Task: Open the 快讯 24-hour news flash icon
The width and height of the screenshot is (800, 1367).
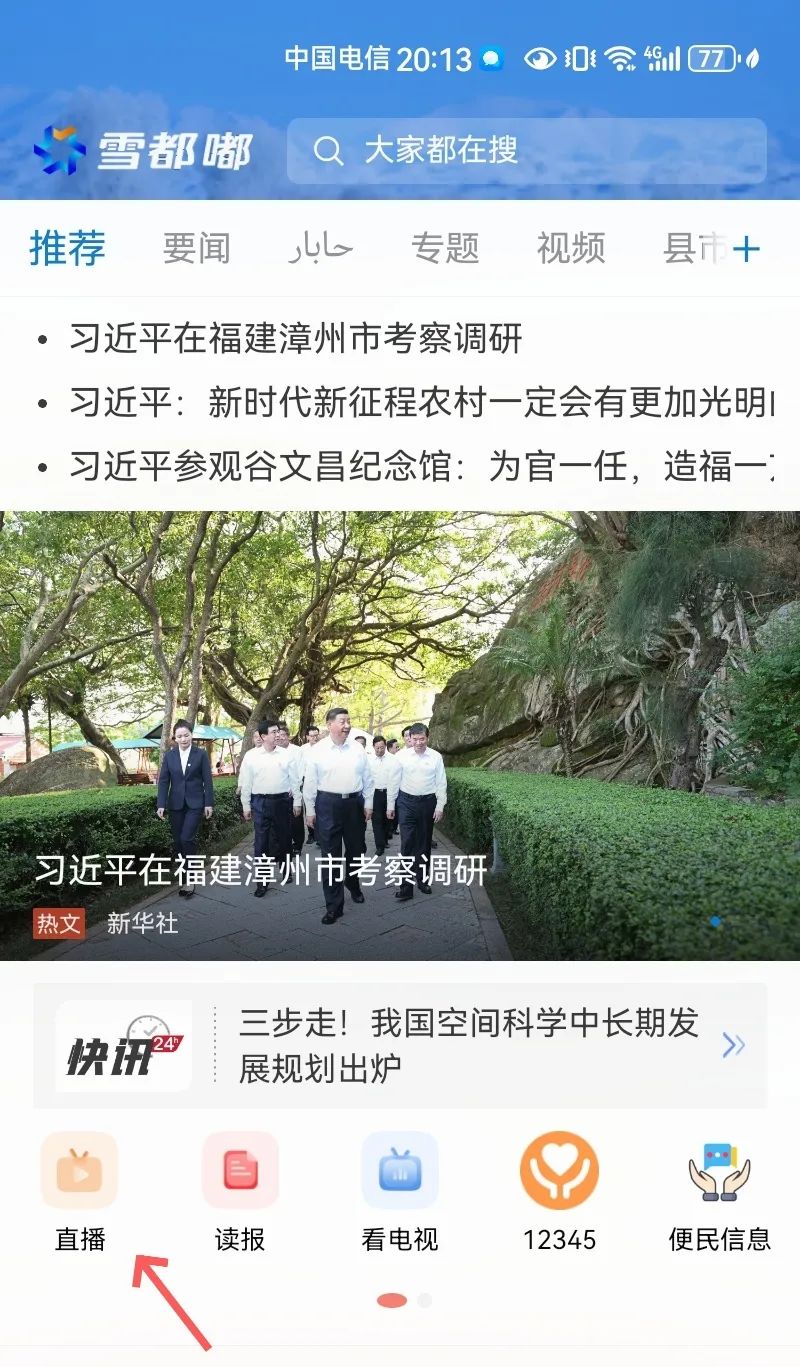Action: 125,1046
